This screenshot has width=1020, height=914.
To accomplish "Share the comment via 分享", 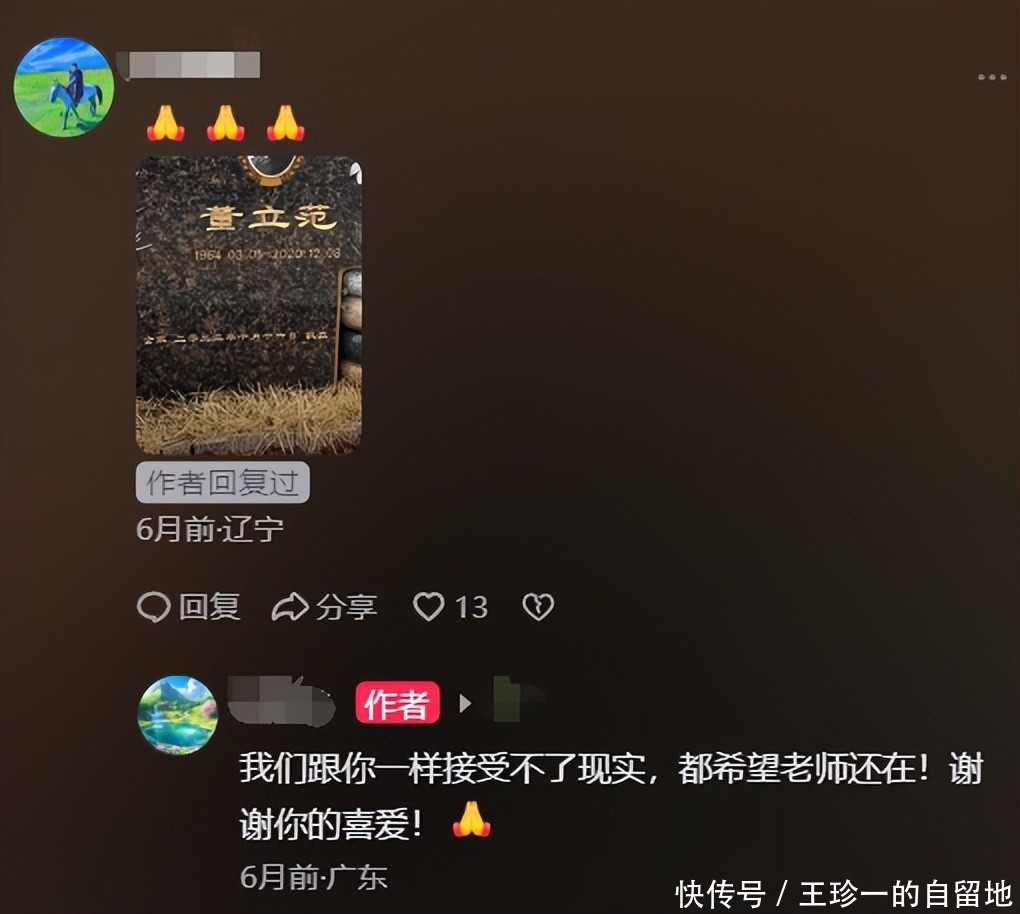I will tap(325, 607).
